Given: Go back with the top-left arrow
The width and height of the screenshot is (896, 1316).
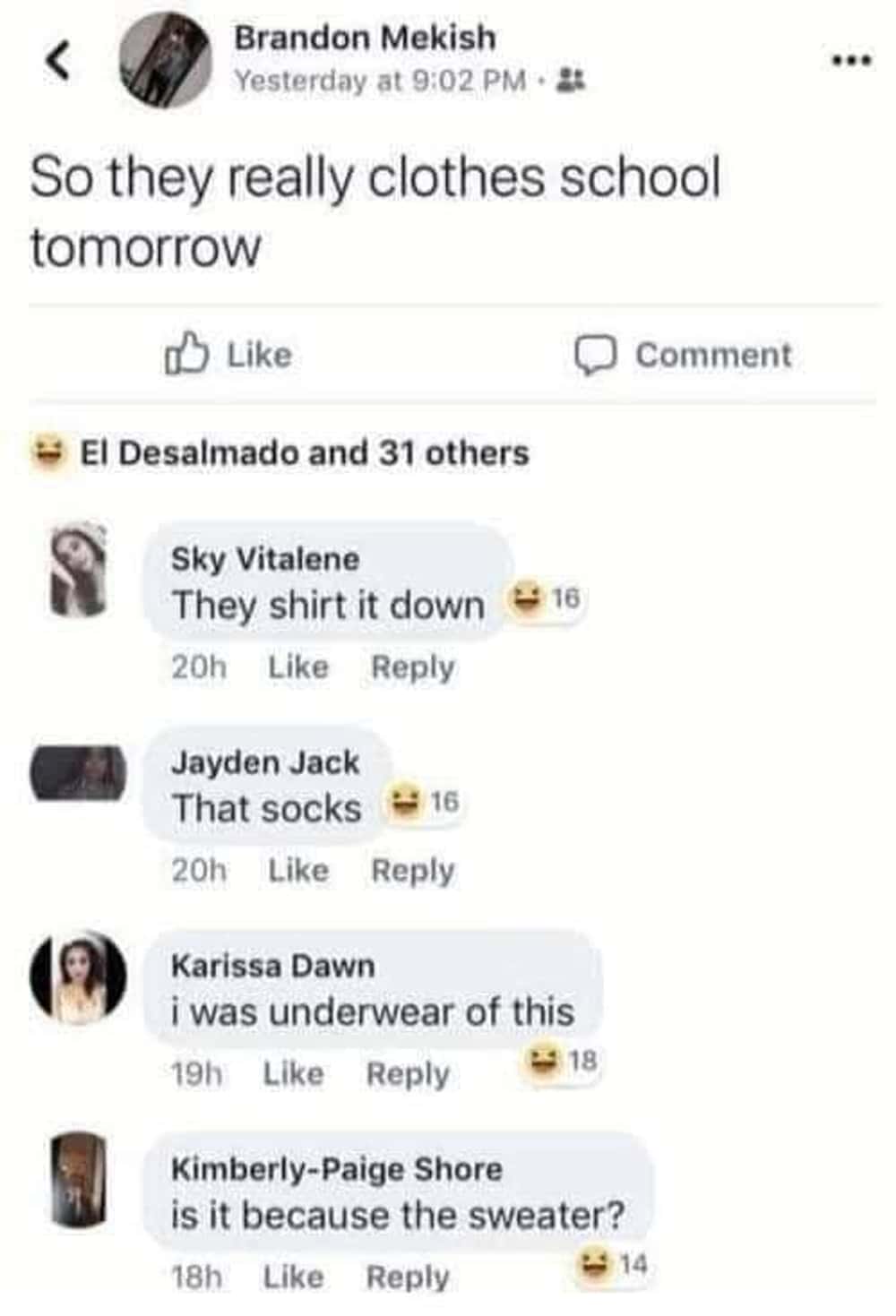Looking at the screenshot, I should [59, 63].
